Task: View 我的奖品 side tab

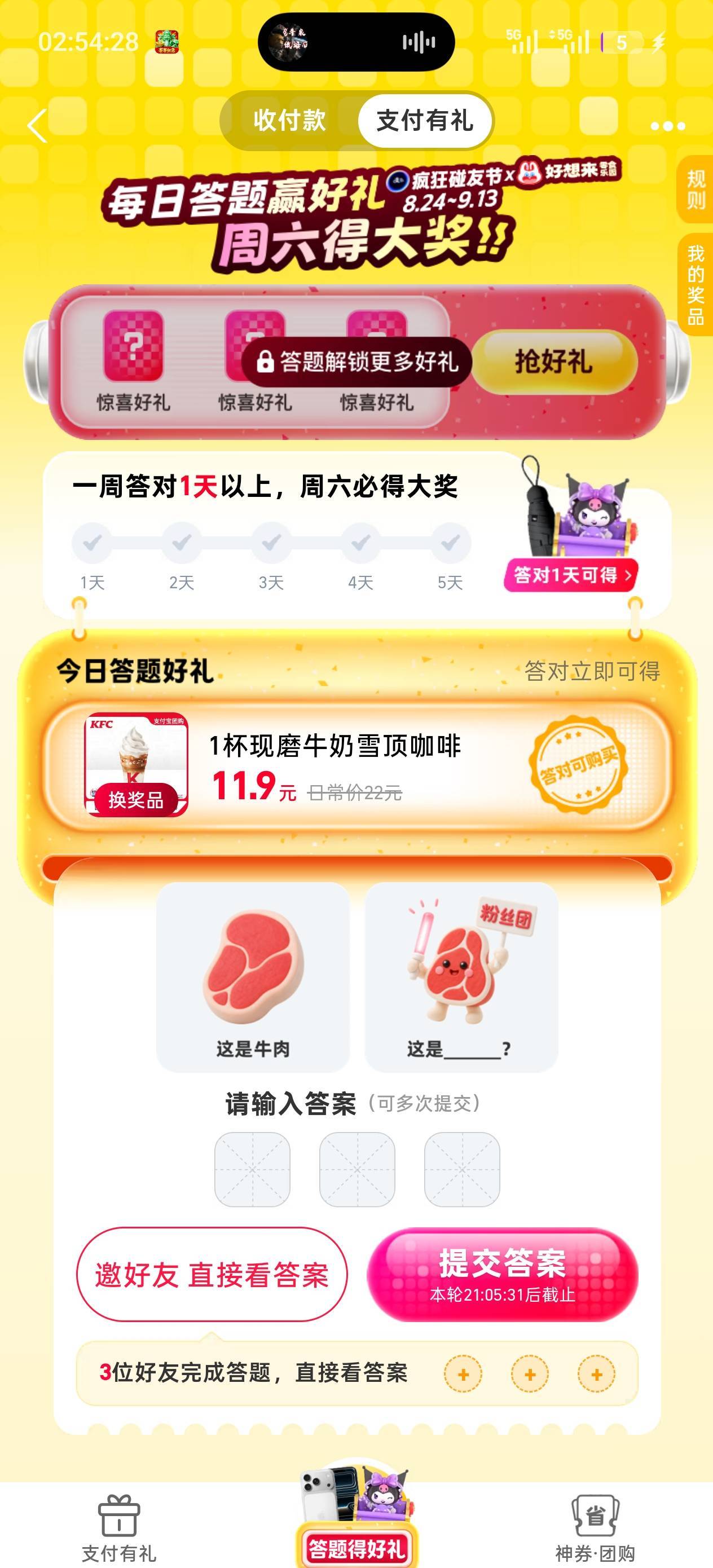Action: [x=696, y=284]
